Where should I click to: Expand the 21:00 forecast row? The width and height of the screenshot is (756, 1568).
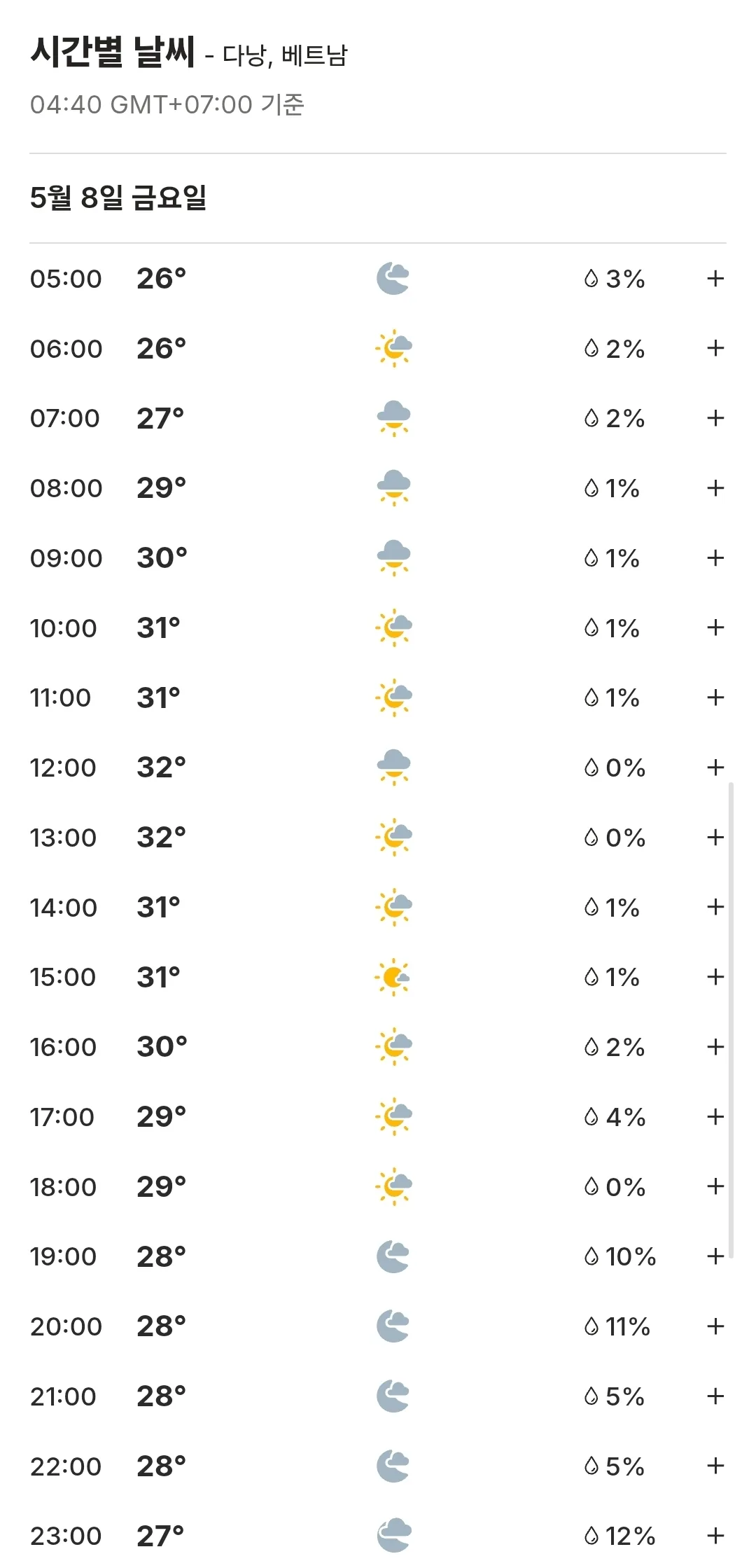tap(715, 1396)
